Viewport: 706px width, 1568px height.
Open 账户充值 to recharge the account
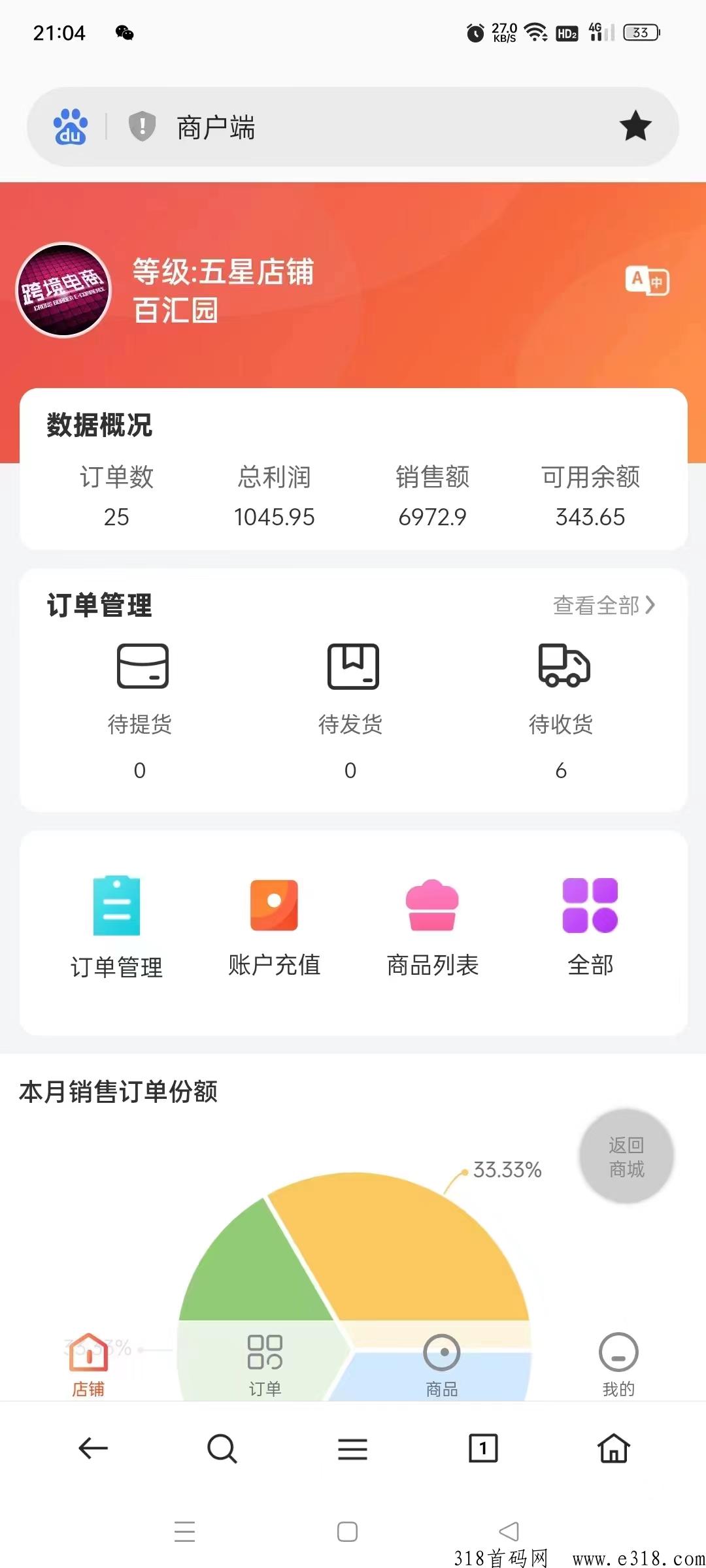[275, 927]
